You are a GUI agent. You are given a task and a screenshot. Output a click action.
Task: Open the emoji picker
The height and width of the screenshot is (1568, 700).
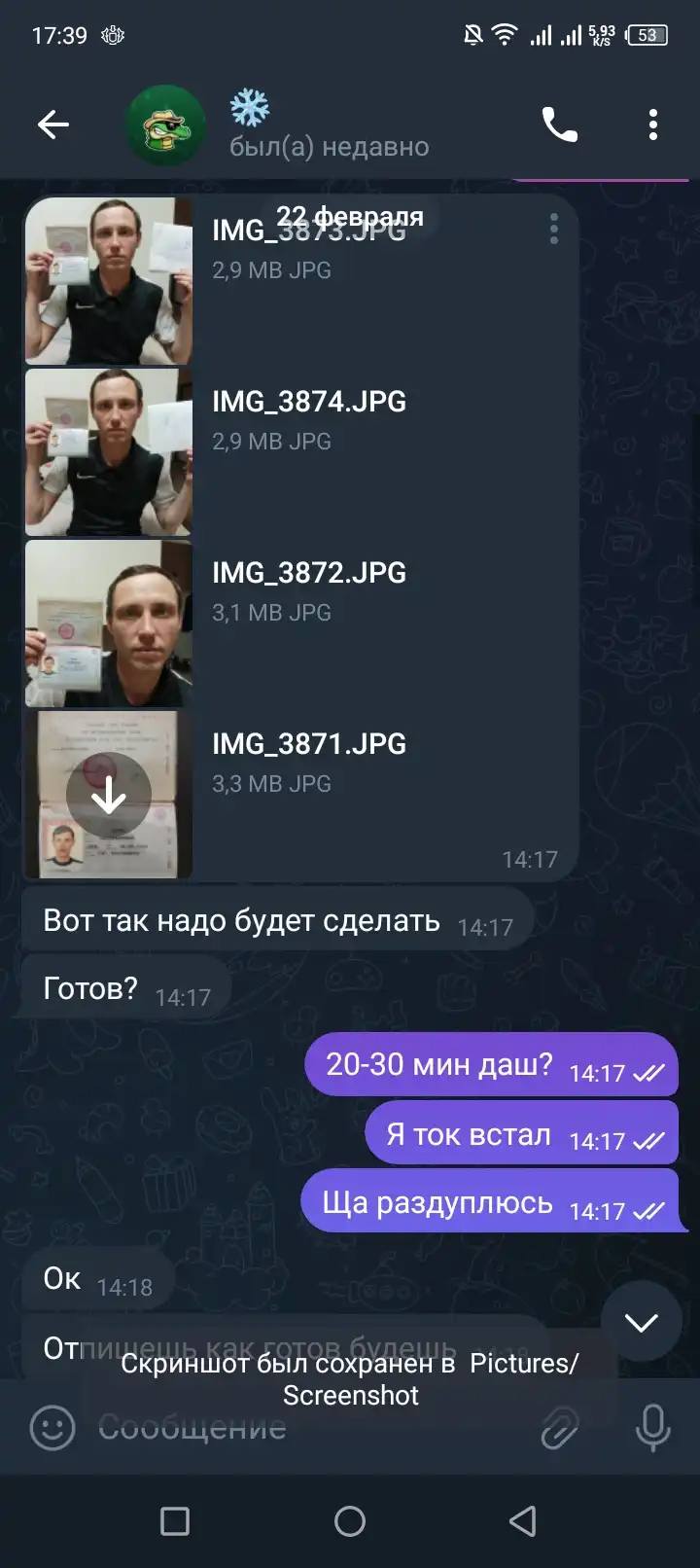coord(52,1428)
